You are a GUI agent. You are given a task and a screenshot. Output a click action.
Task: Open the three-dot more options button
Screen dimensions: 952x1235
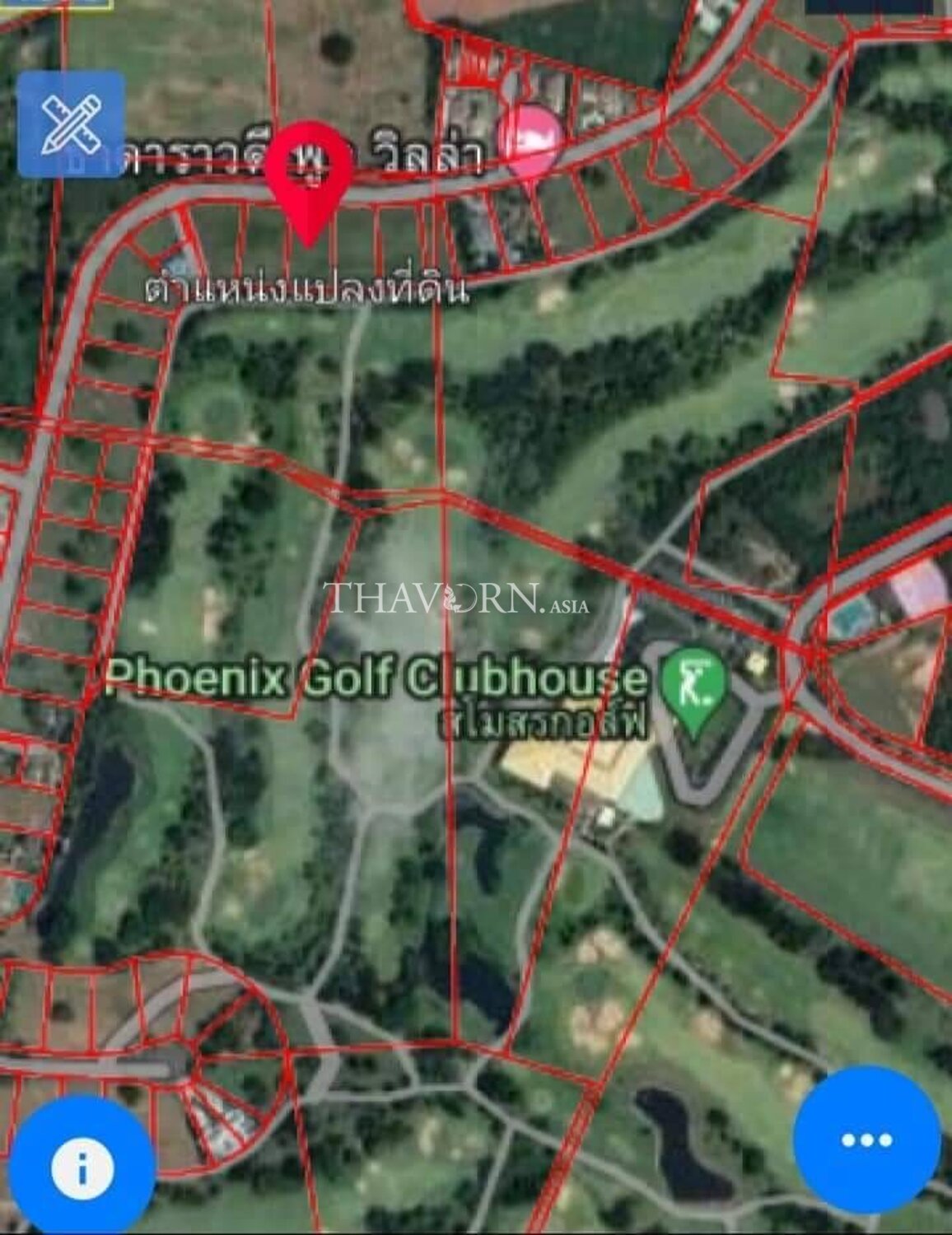click(x=866, y=1139)
